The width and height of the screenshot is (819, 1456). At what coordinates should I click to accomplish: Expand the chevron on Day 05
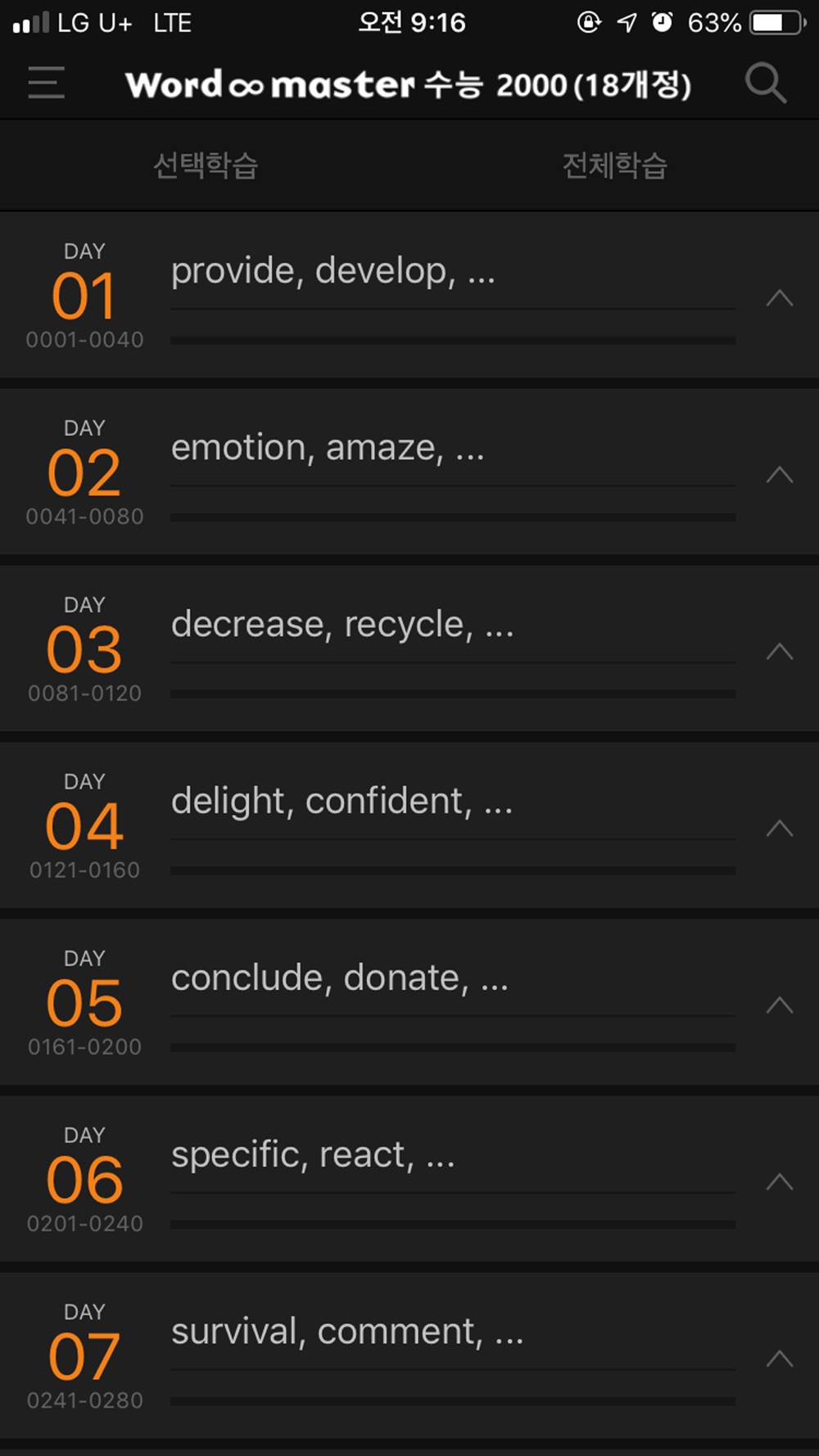coord(779,1006)
